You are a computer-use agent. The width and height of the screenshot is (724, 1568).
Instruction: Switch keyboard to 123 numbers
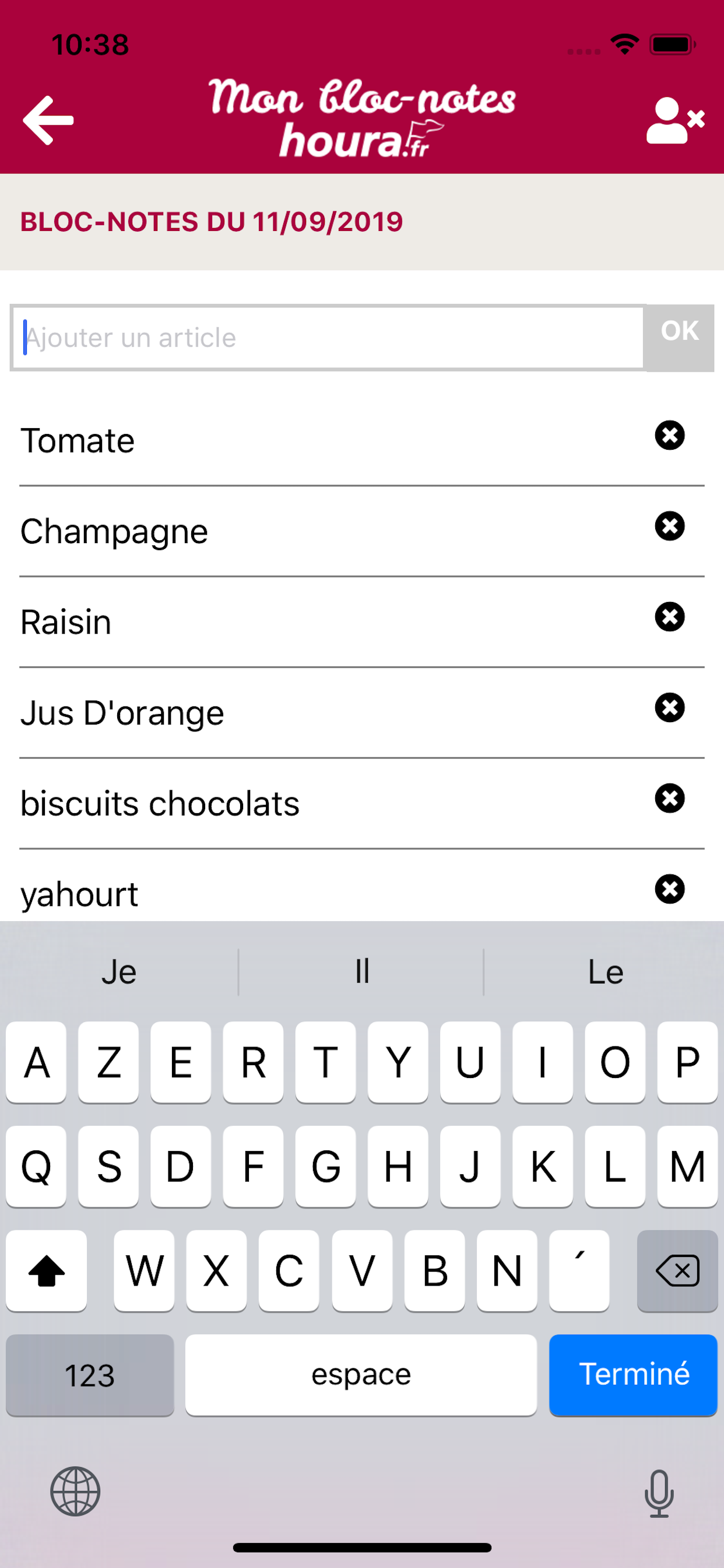[x=90, y=1374]
